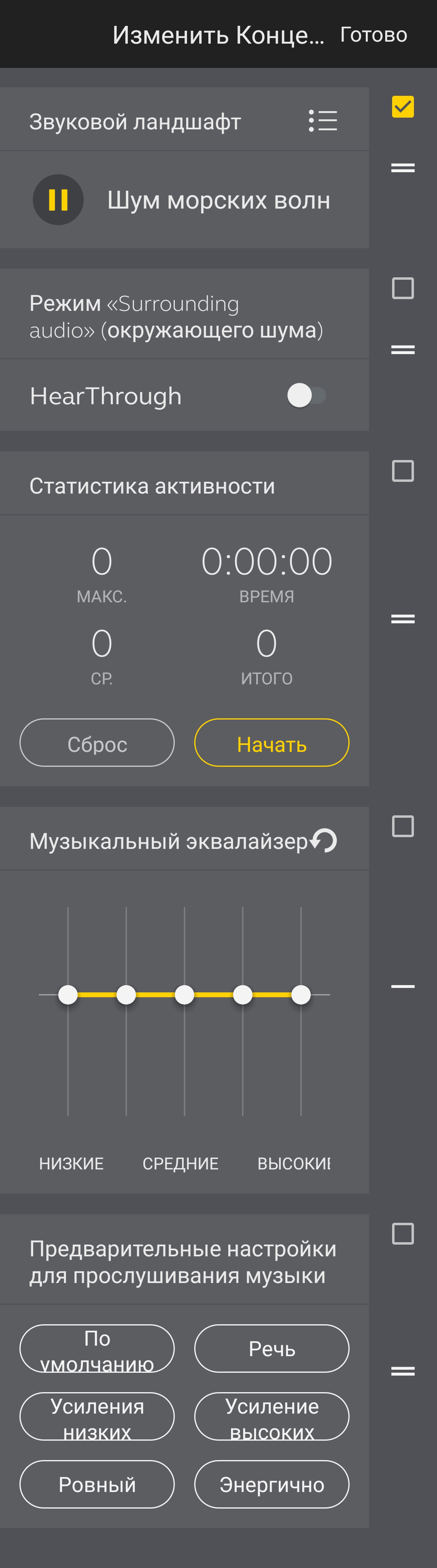Check the Музыкальный эквалайзер widget checkbox
The image size is (437, 1568).
(x=402, y=826)
